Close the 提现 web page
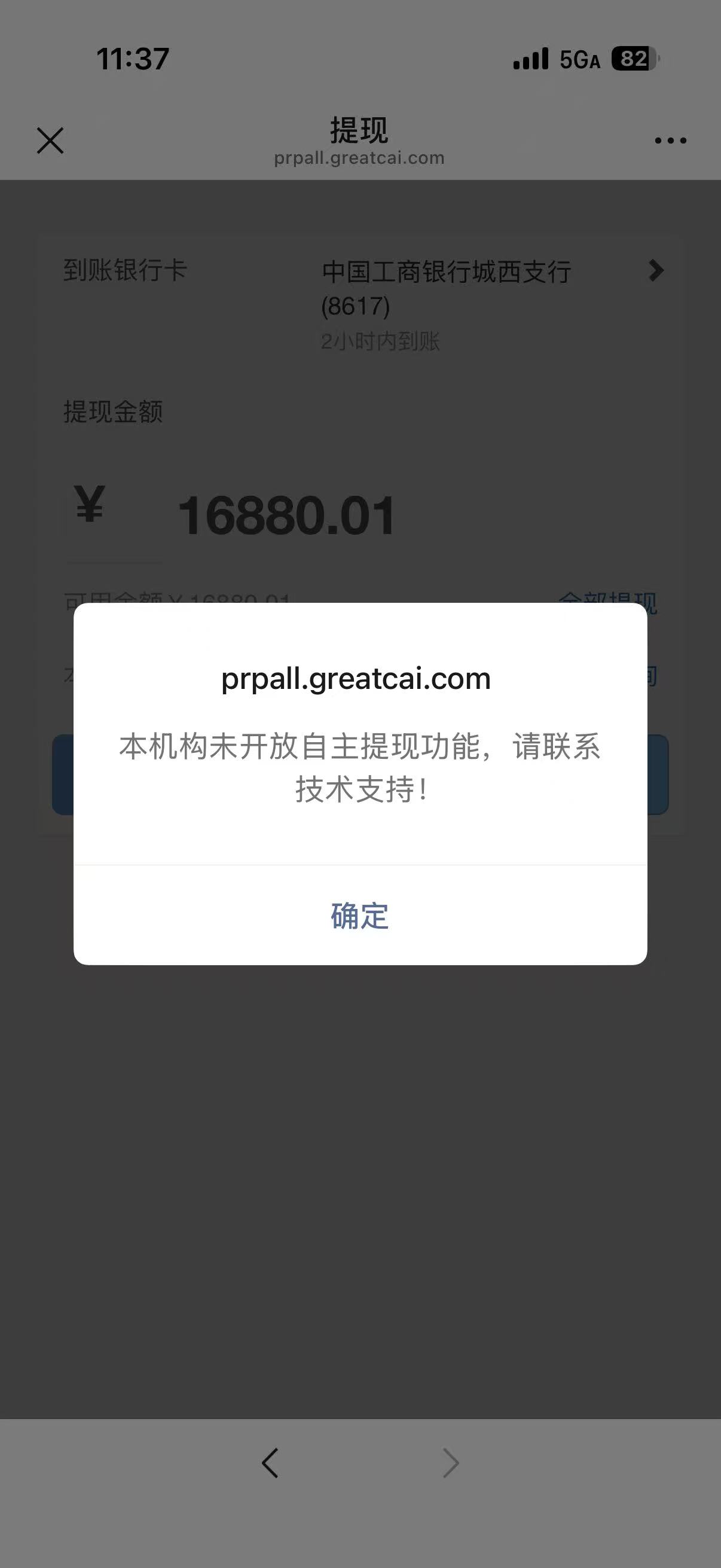Image resolution: width=721 pixels, height=1568 pixels. click(50, 141)
